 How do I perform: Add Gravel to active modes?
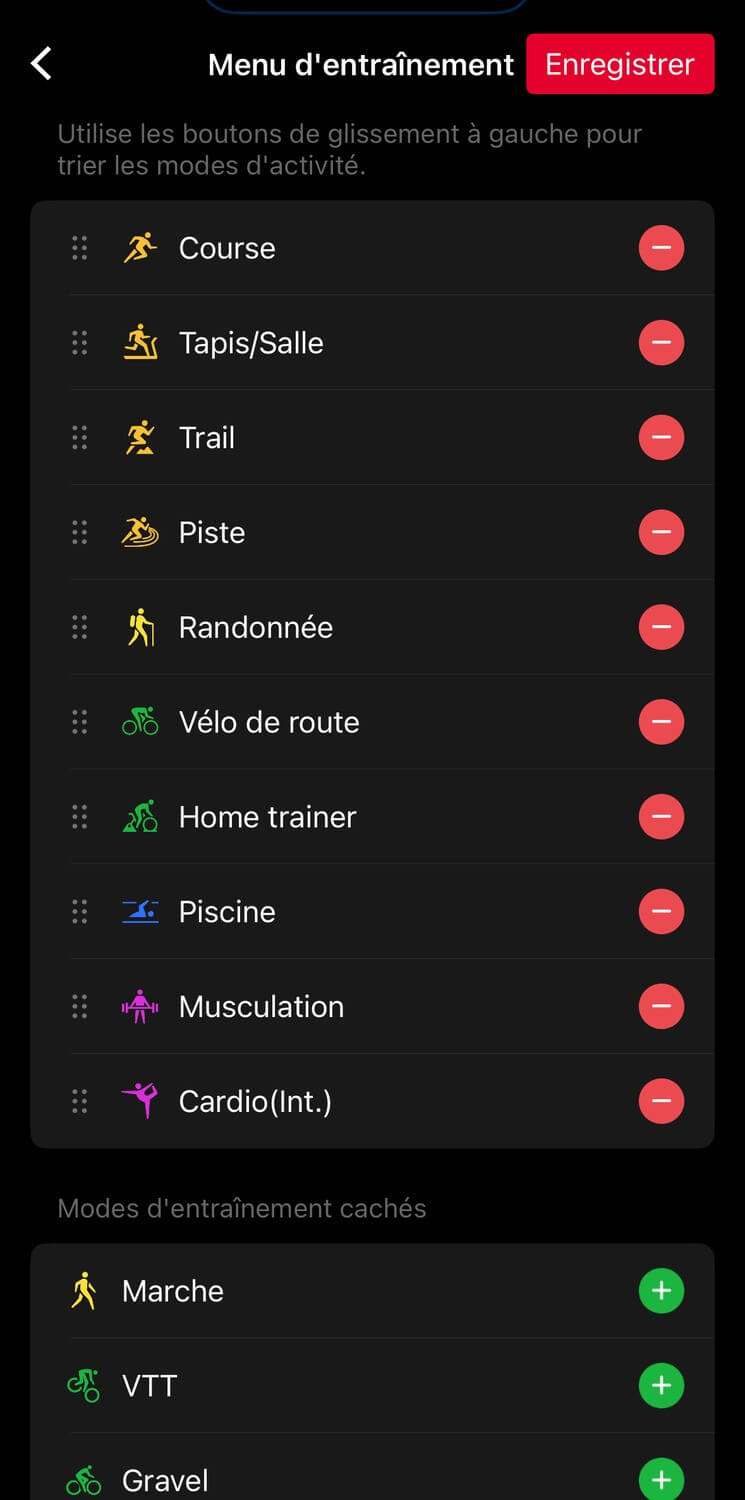pyautogui.click(x=661, y=1479)
